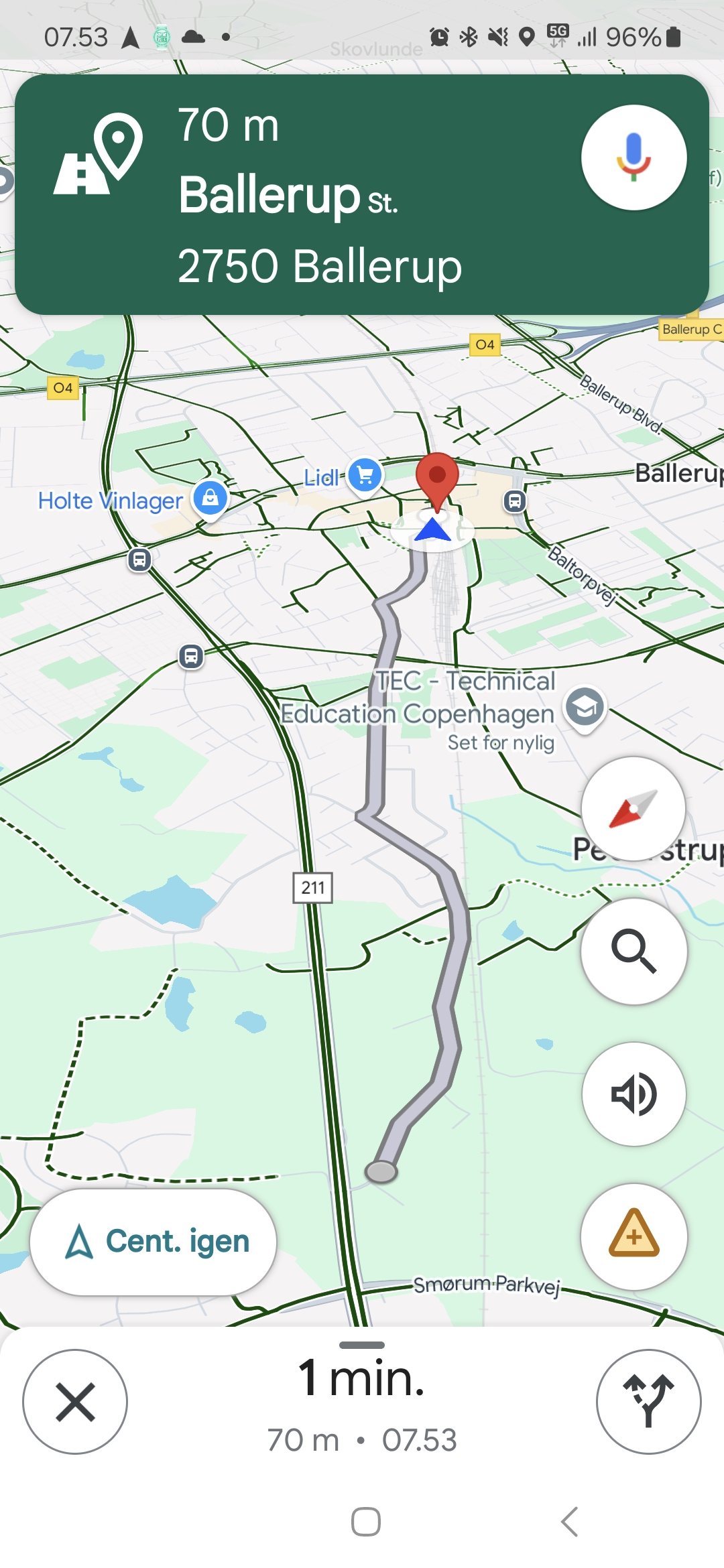Select the Lidl store marker

pyautogui.click(x=365, y=476)
